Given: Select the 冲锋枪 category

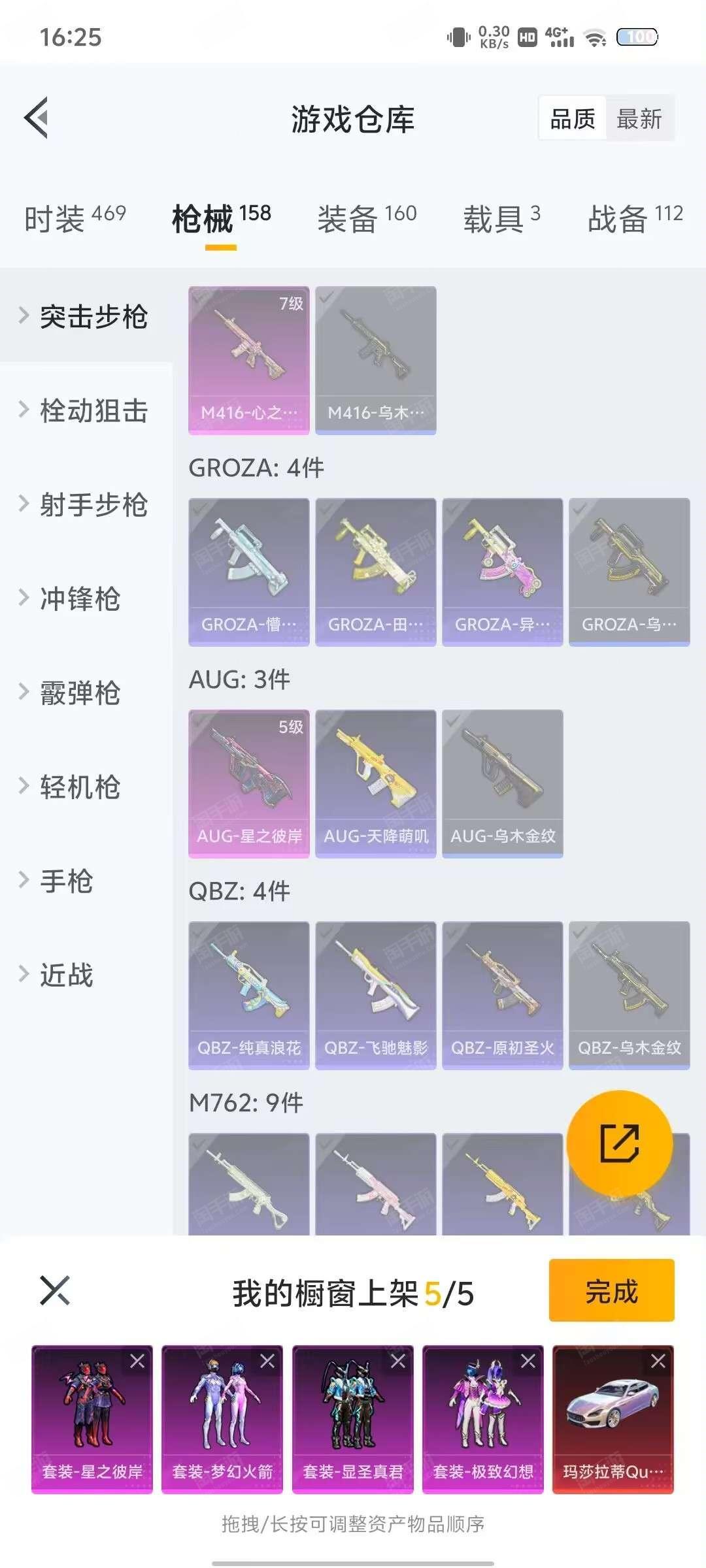Looking at the screenshot, I should pos(80,598).
